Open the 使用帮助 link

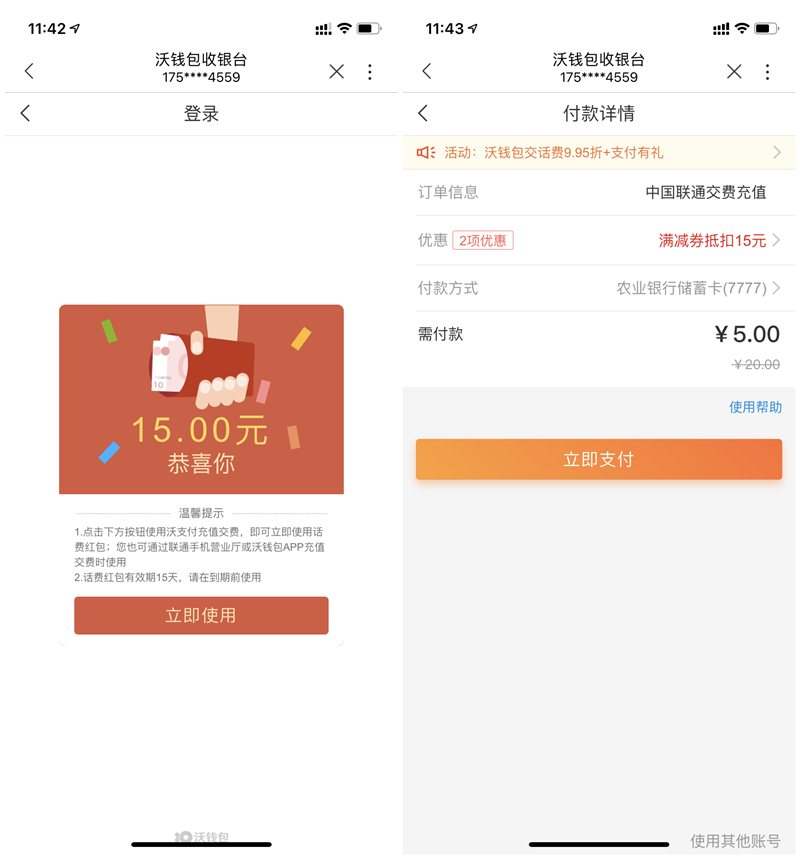coord(755,407)
